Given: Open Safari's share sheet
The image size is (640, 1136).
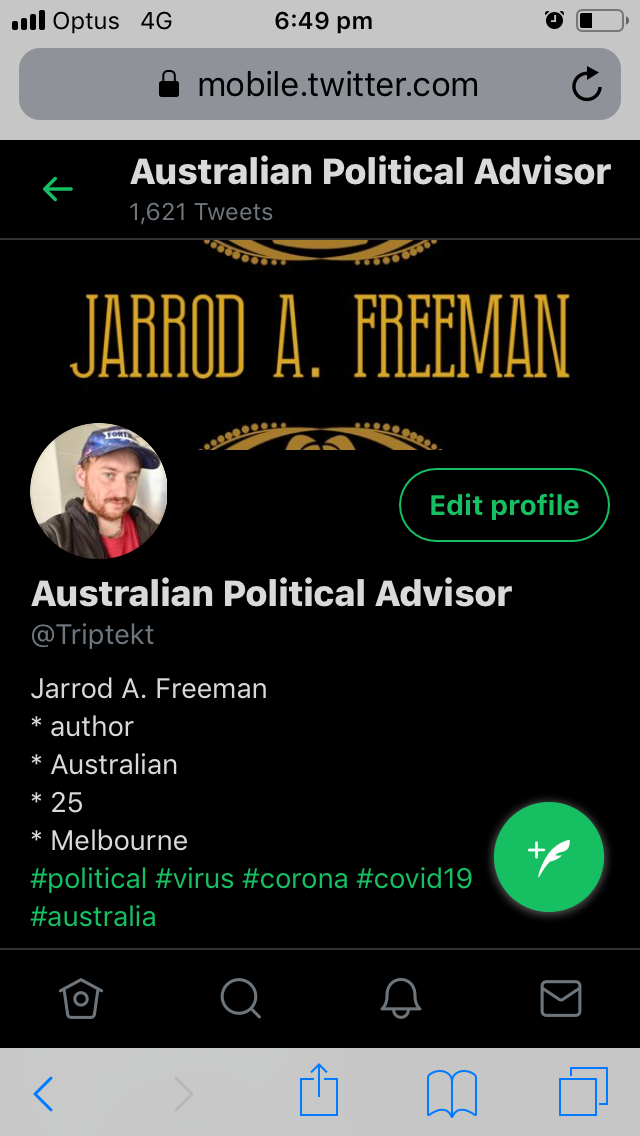Looking at the screenshot, I should click(319, 1090).
